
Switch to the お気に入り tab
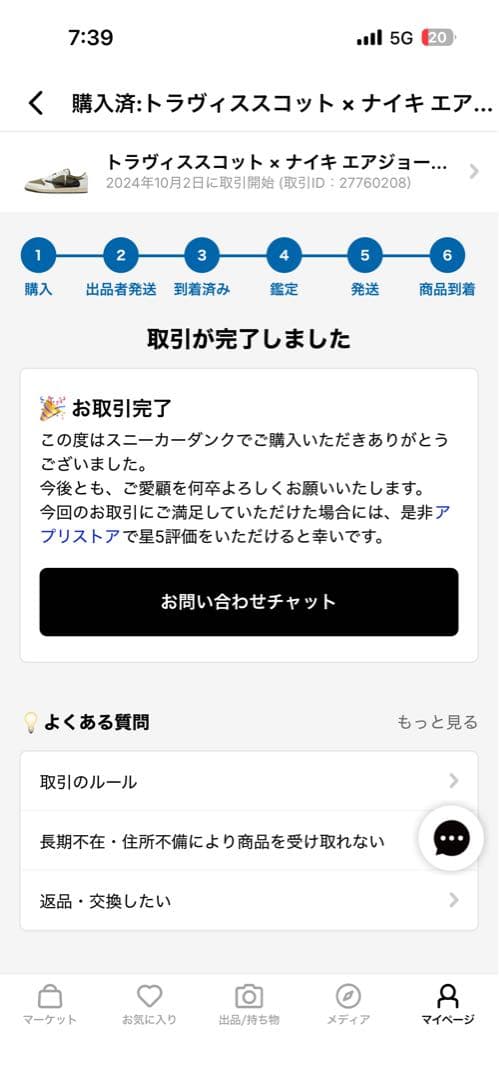point(150,1004)
